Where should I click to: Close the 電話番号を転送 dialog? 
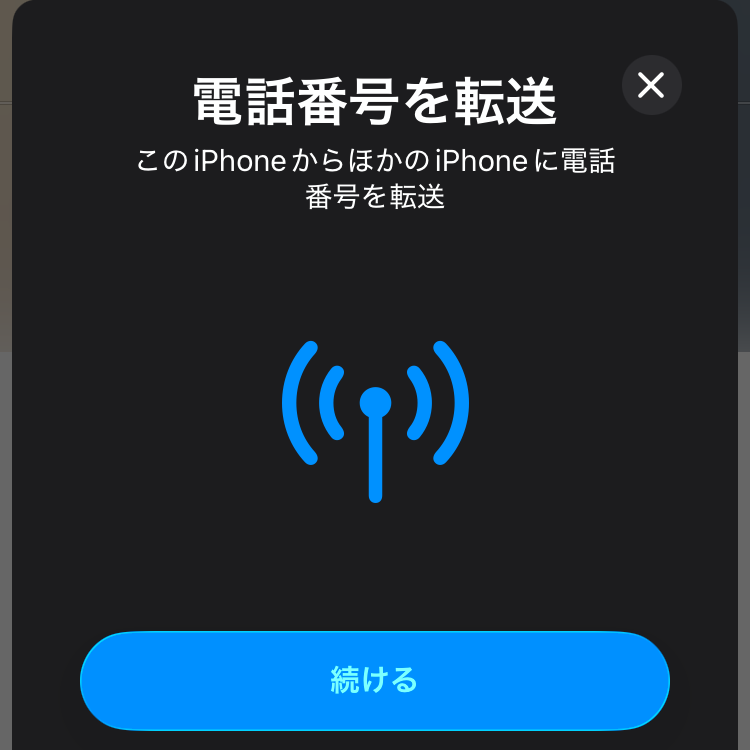pos(651,85)
